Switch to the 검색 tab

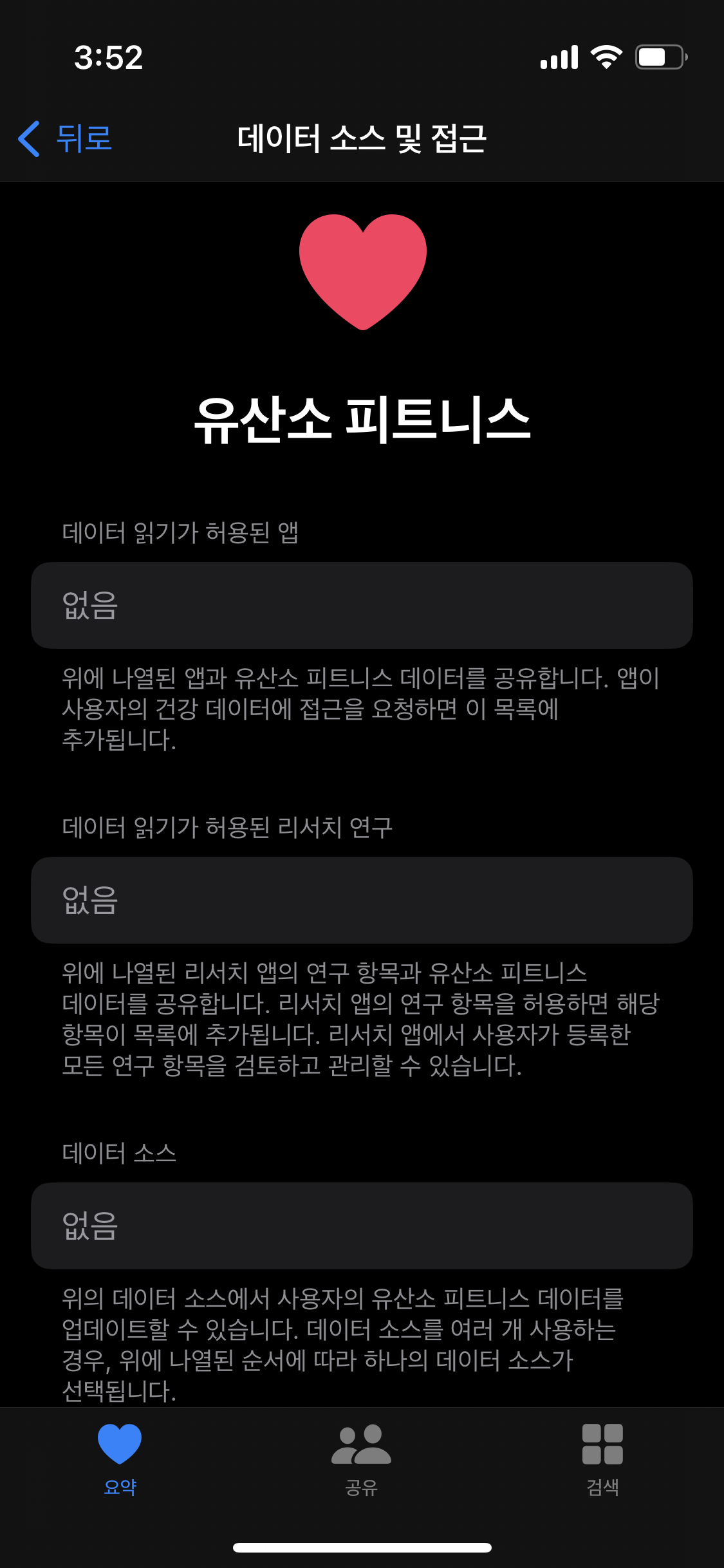pyautogui.click(x=602, y=1458)
